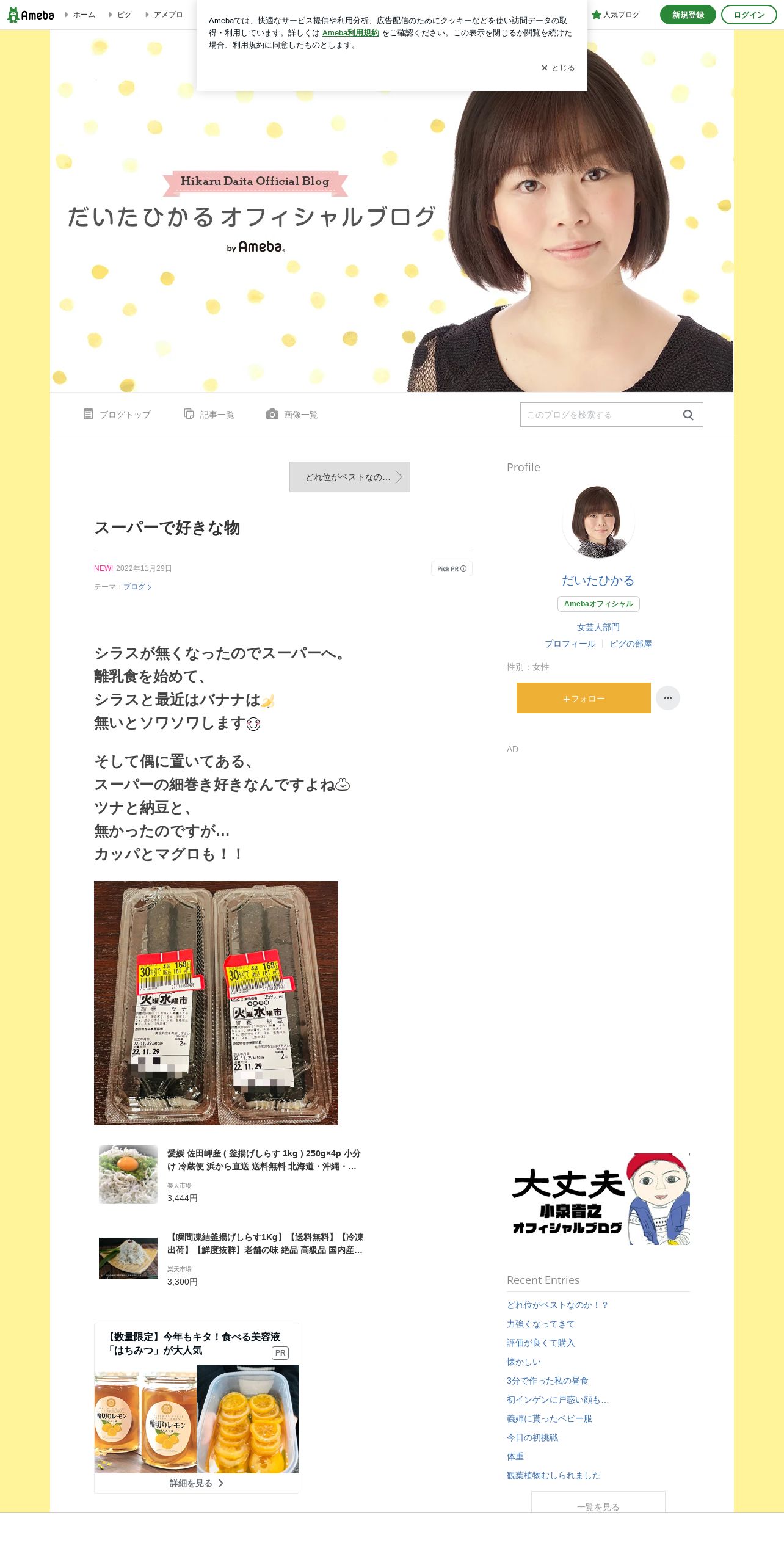The image size is (784, 1568).
Task: Open the 愛媛 佐田岬産 釜揚げしらす product
Action: (264, 1160)
